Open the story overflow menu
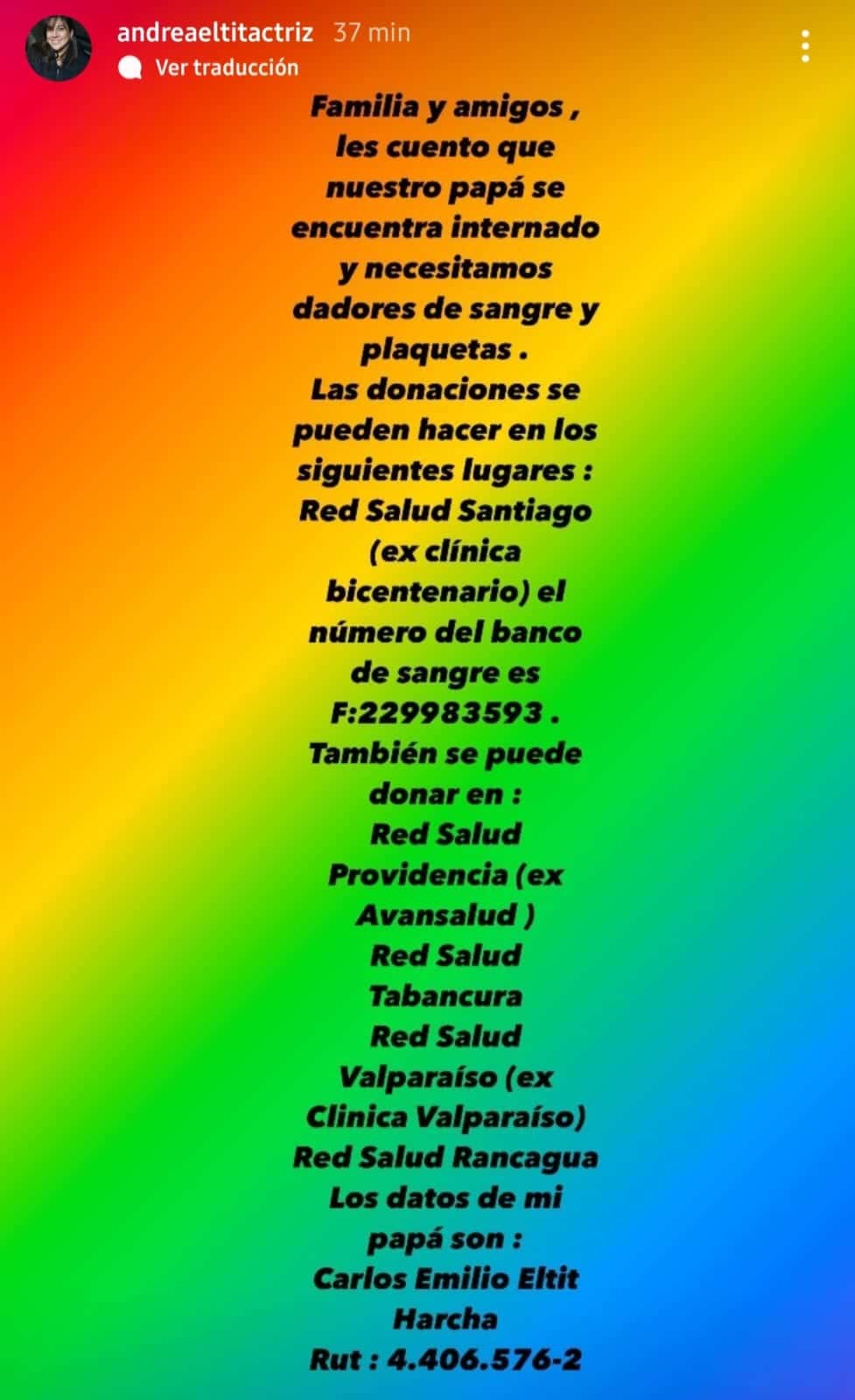The height and width of the screenshot is (1400, 855). pos(805,46)
